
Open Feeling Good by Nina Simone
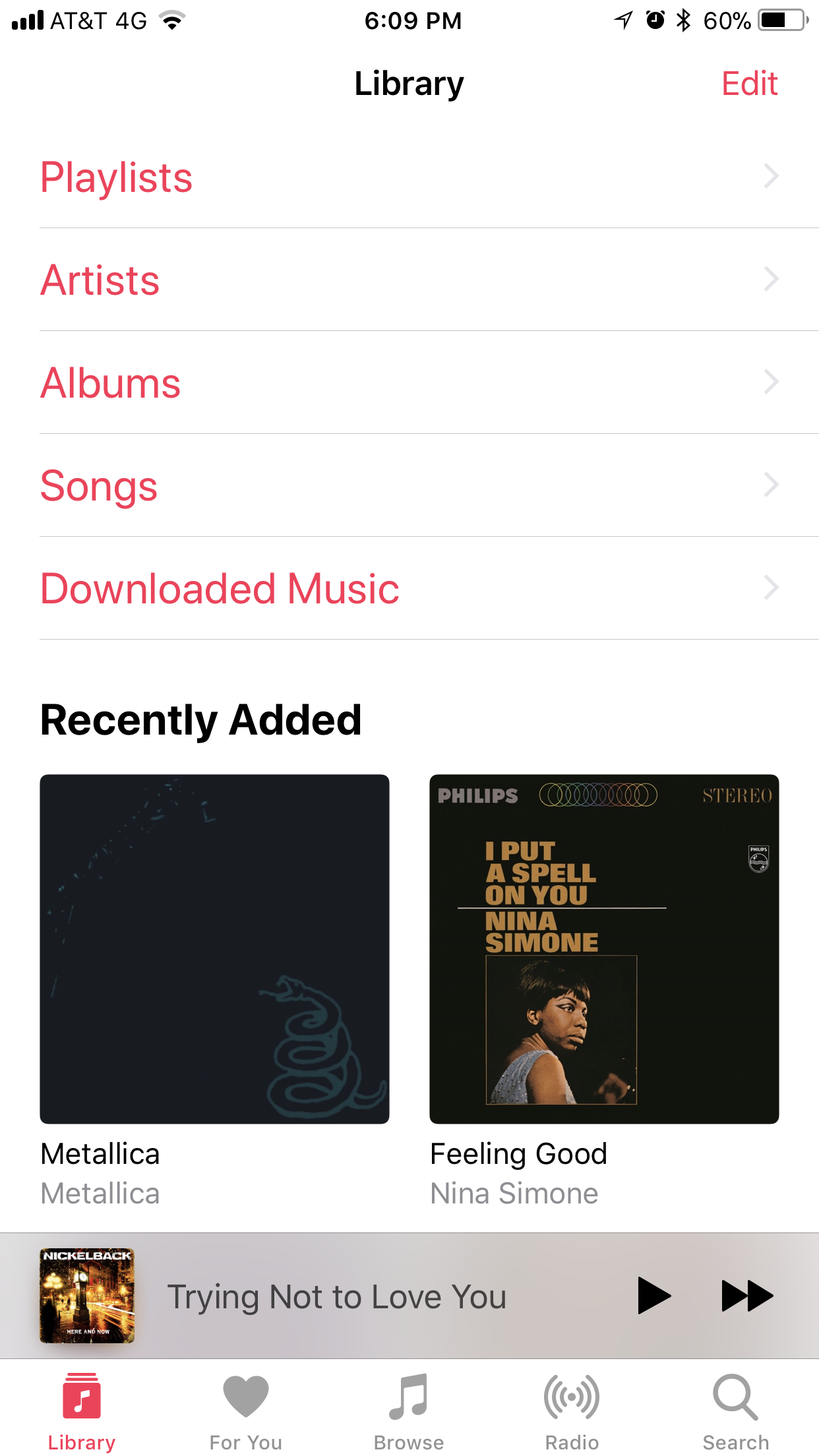604,949
